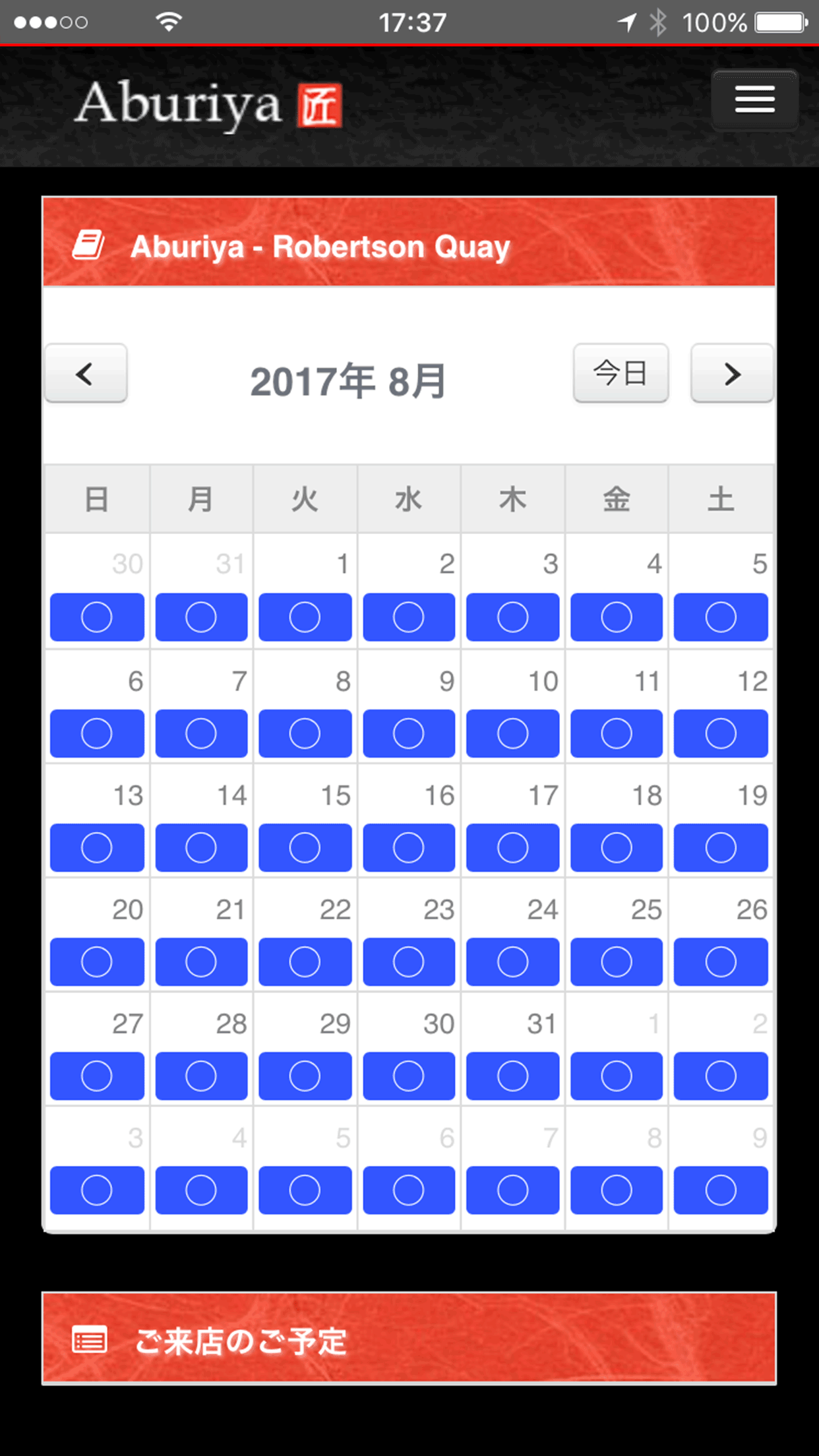The height and width of the screenshot is (1456, 819).
Task: Book the slot for August 15
Action: coord(305,847)
